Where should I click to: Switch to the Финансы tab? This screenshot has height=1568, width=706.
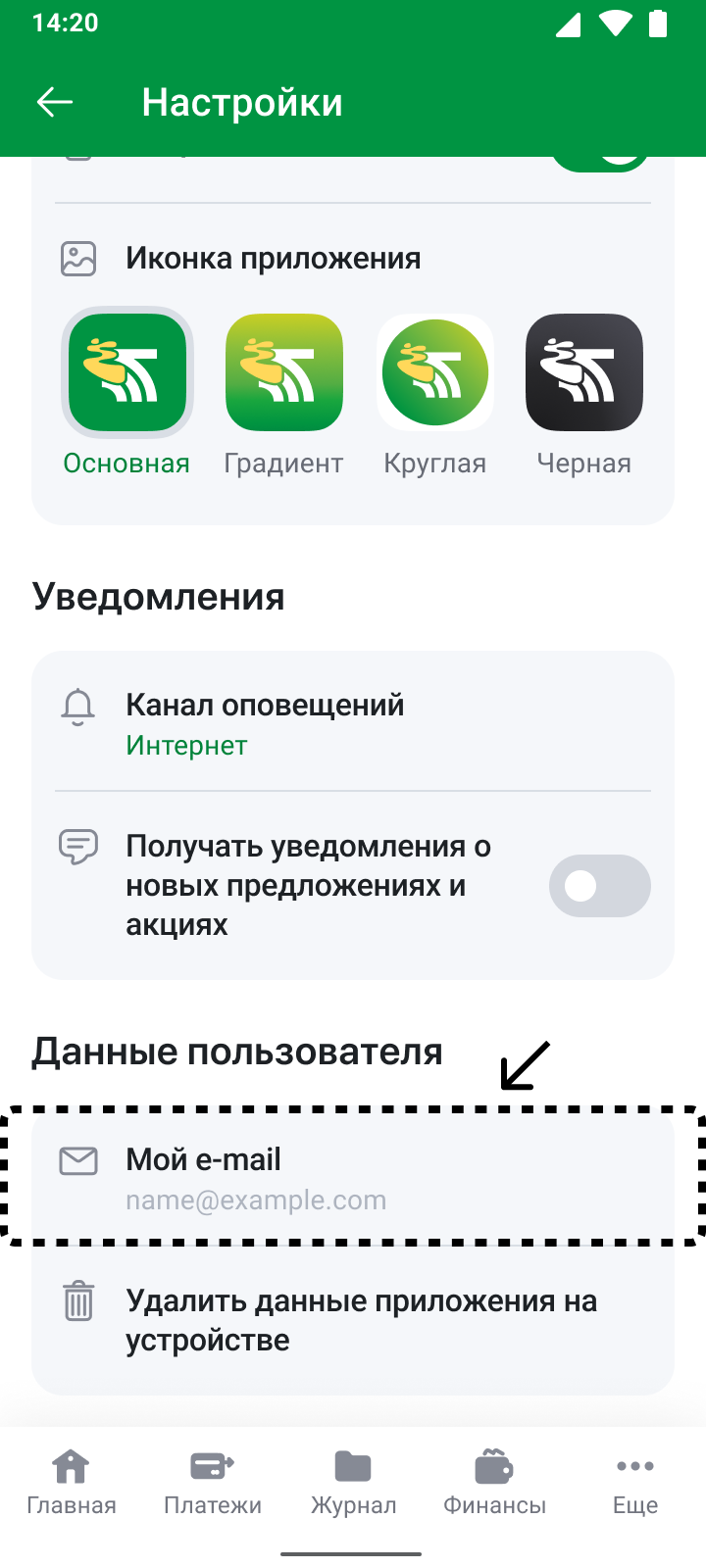pos(494,1482)
